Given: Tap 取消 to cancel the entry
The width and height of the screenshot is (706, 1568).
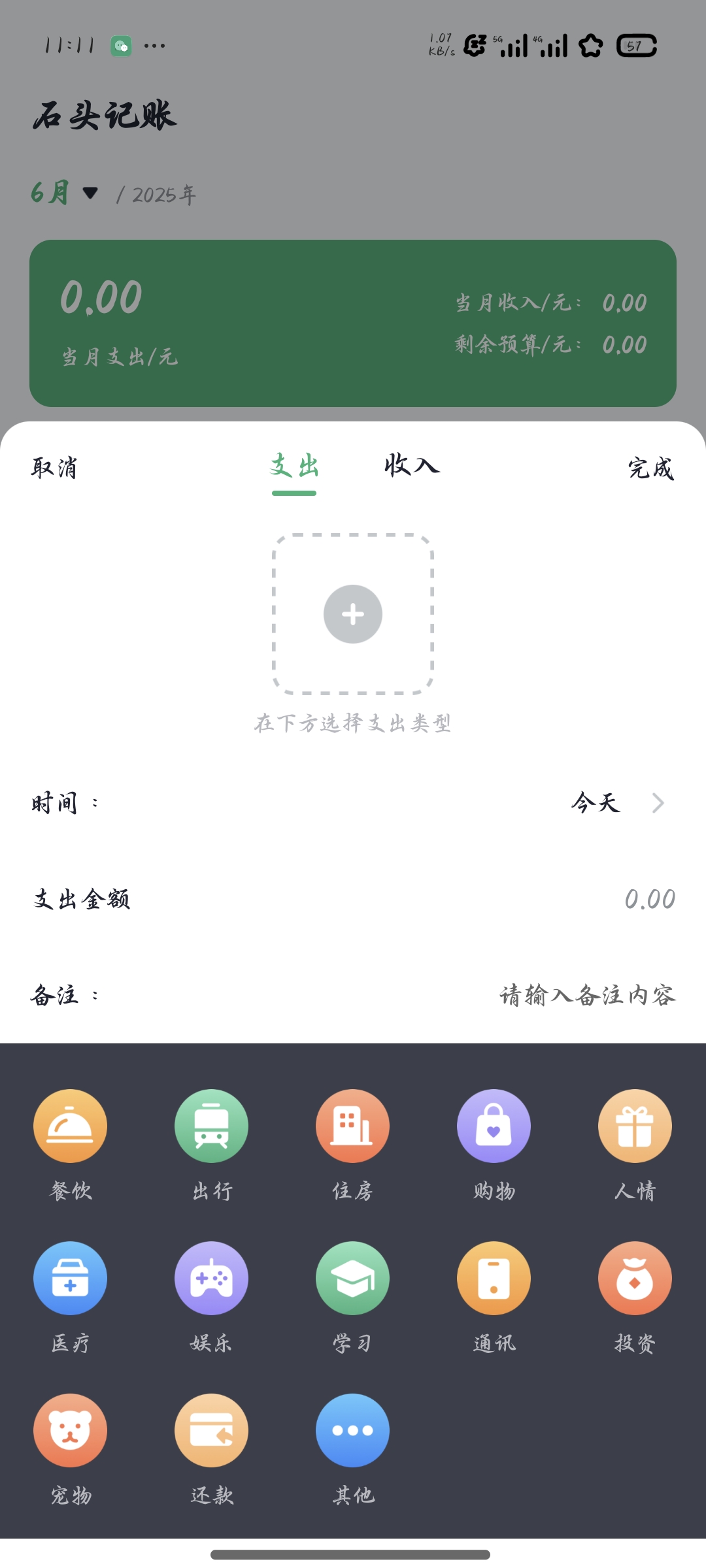Looking at the screenshot, I should coord(54,468).
